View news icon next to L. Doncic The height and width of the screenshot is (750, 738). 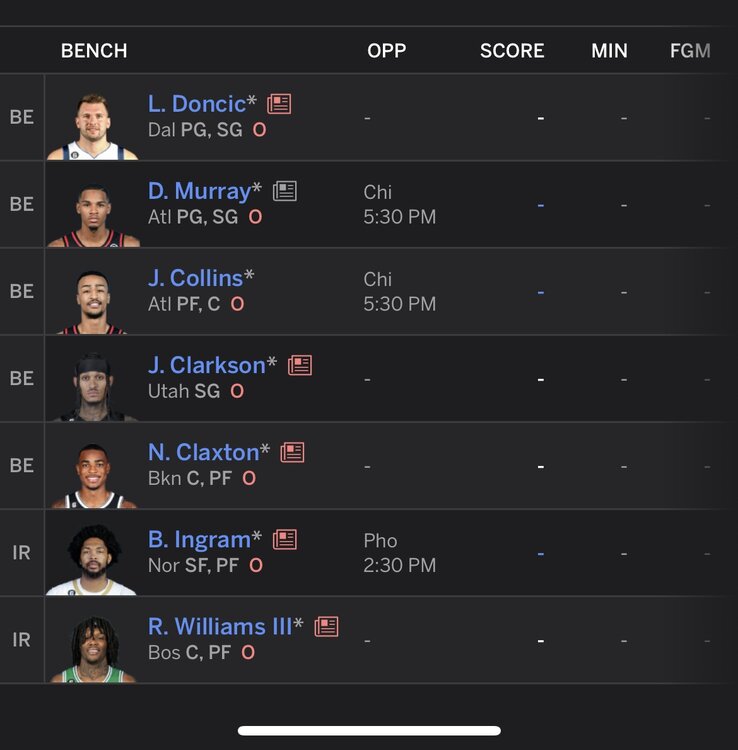coord(279,104)
